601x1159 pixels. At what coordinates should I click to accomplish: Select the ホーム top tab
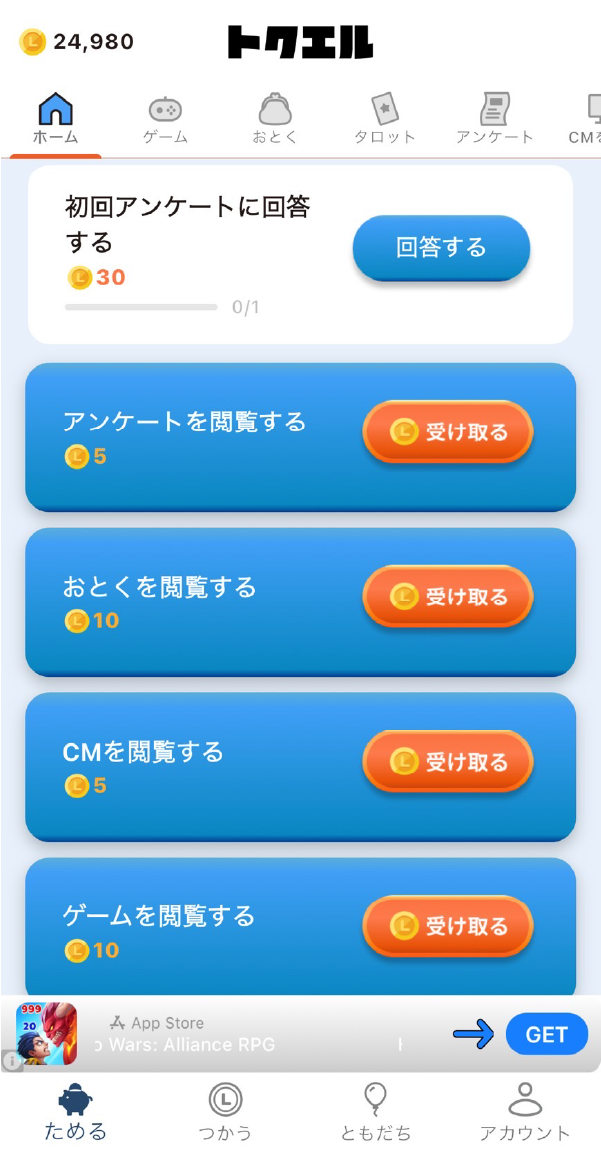click(x=55, y=119)
